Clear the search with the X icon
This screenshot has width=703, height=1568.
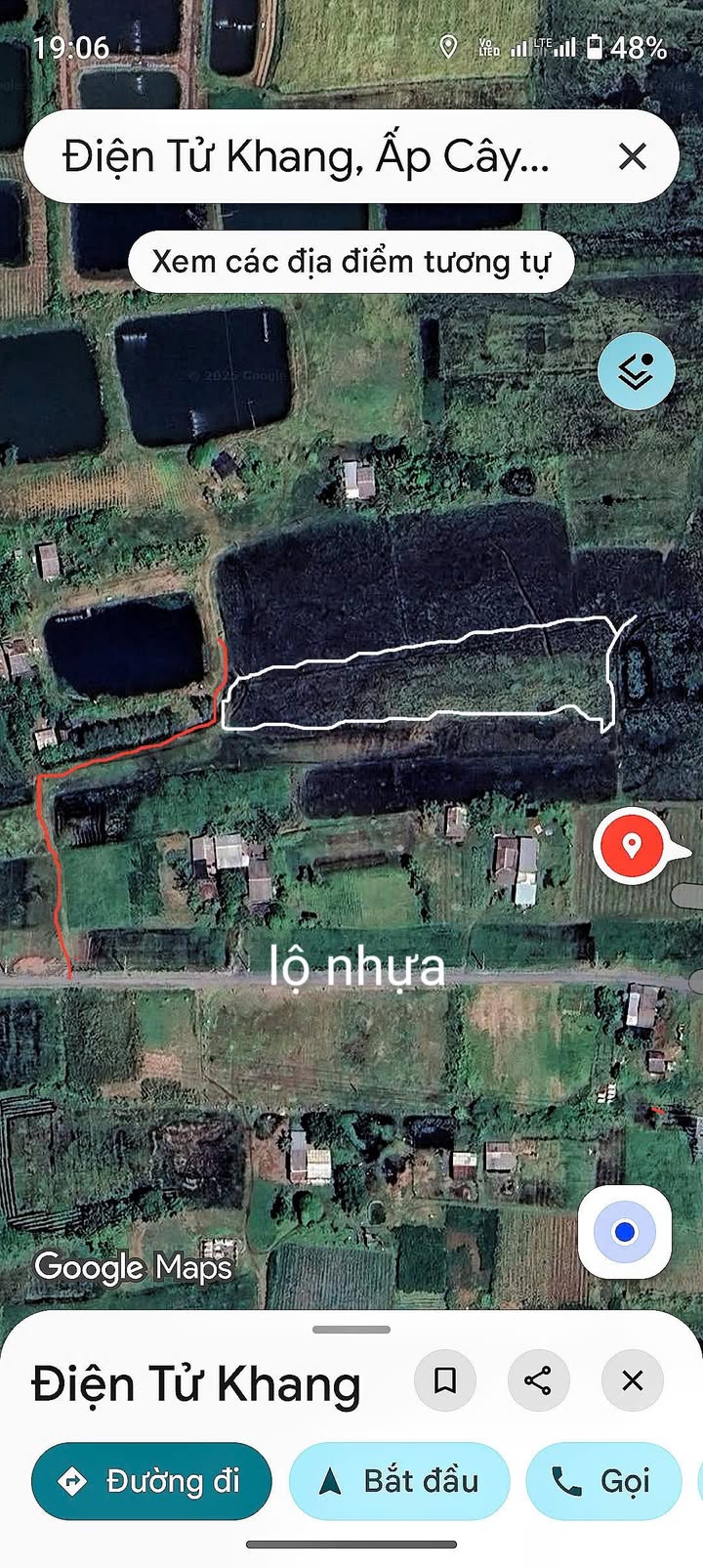point(633,156)
